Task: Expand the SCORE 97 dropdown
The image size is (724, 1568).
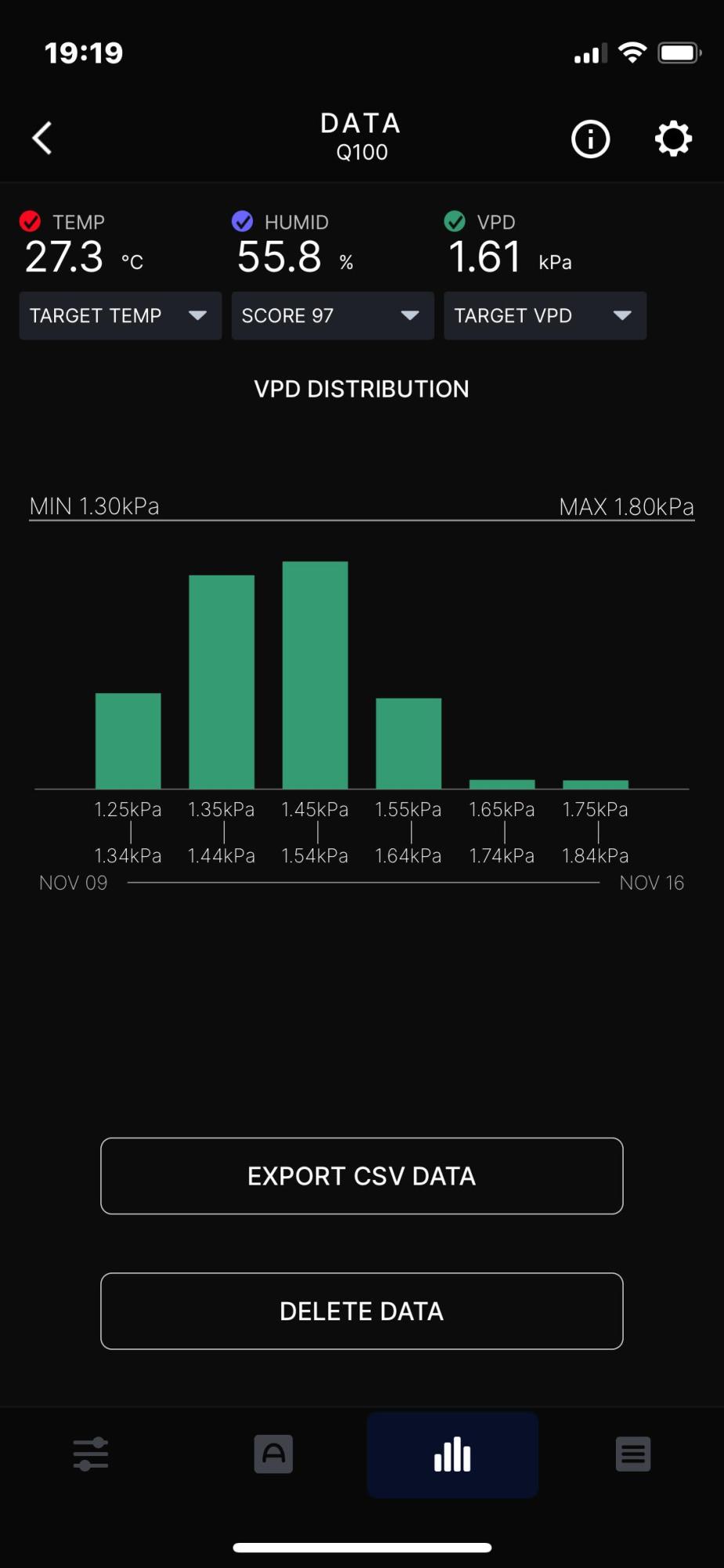Action: point(332,316)
